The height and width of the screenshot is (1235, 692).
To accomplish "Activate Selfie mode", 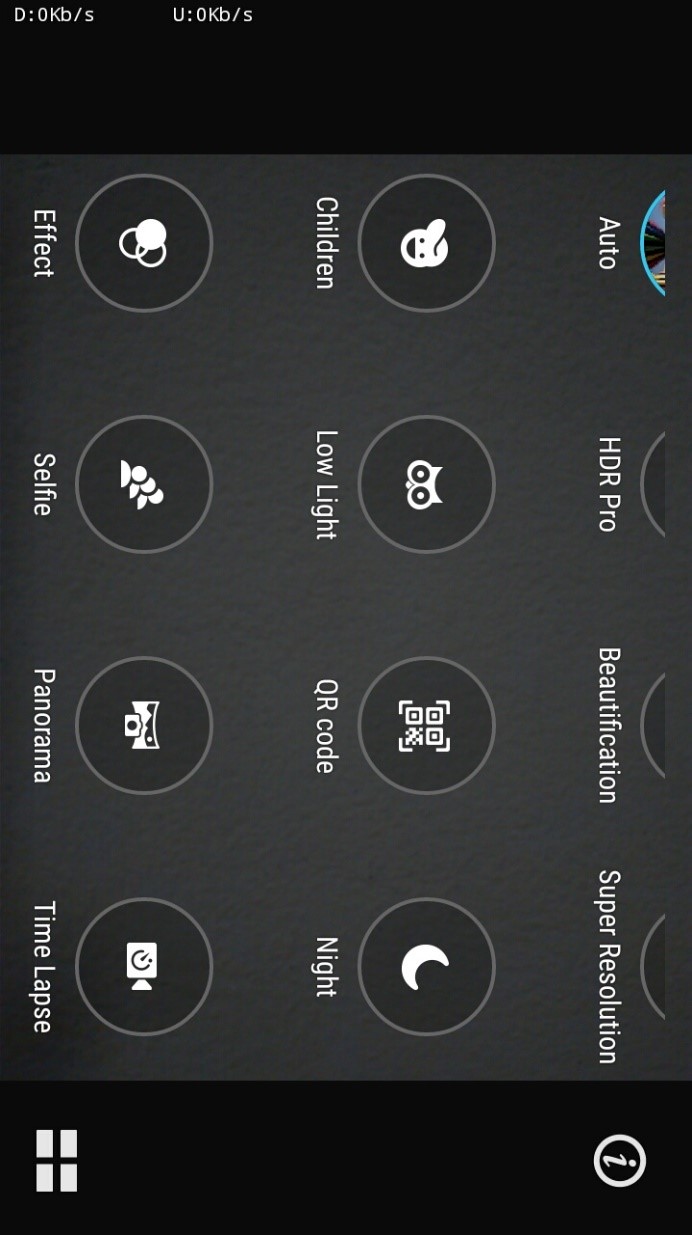I will 144,484.
